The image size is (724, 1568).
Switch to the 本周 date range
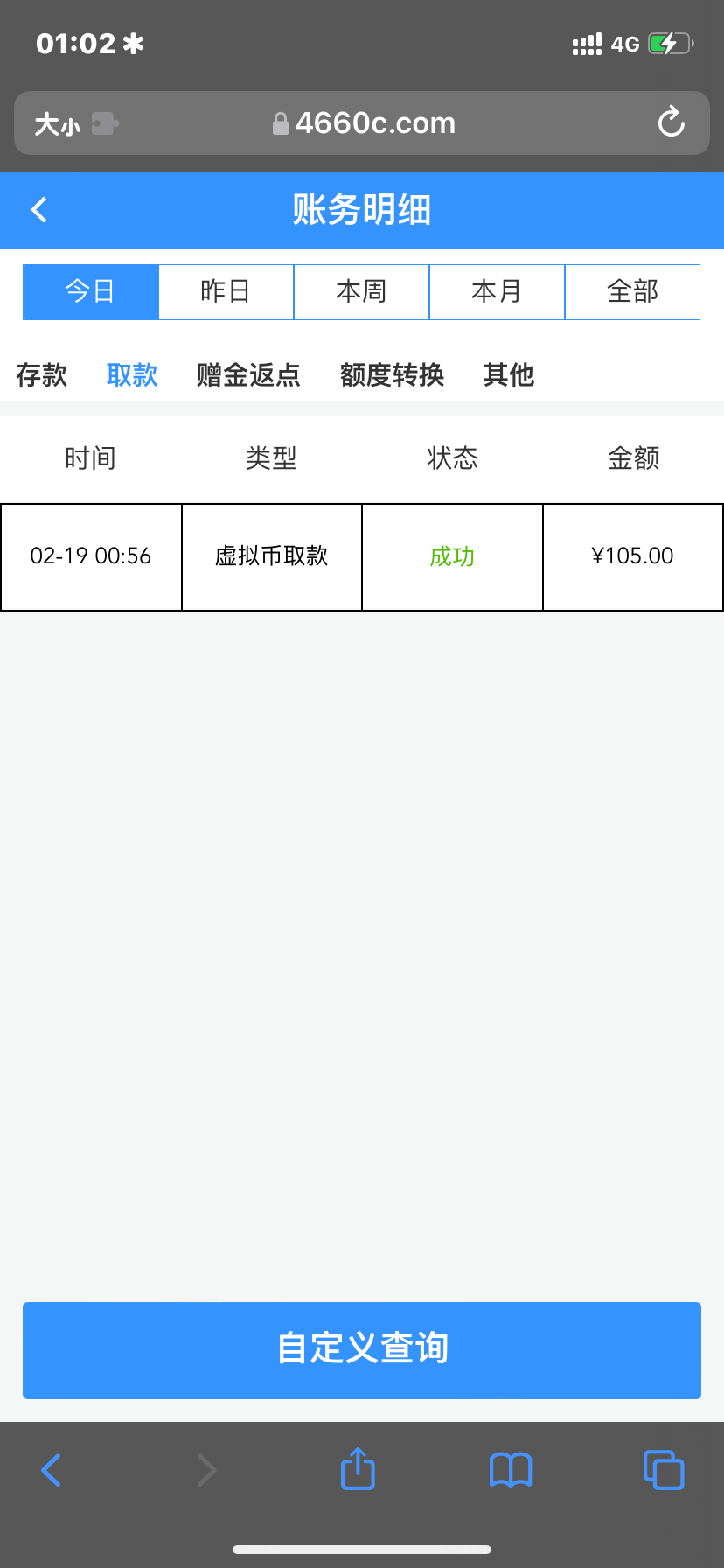point(361,291)
